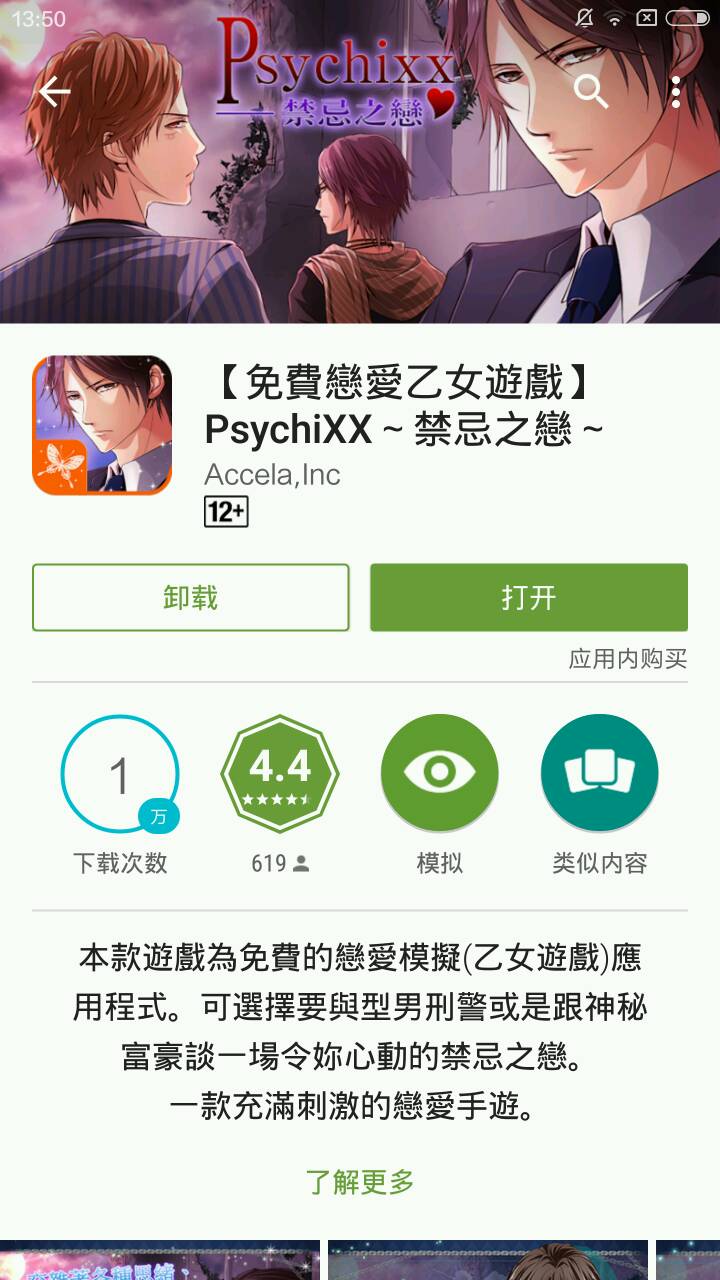Tap the 卸载 uninstall button
This screenshot has height=1280, width=720.
click(191, 598)
